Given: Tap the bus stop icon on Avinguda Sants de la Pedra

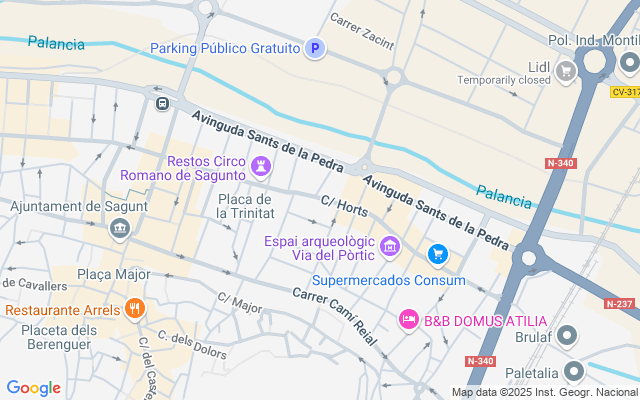Looking at the screenshot, I should click(x=162, y=103).
